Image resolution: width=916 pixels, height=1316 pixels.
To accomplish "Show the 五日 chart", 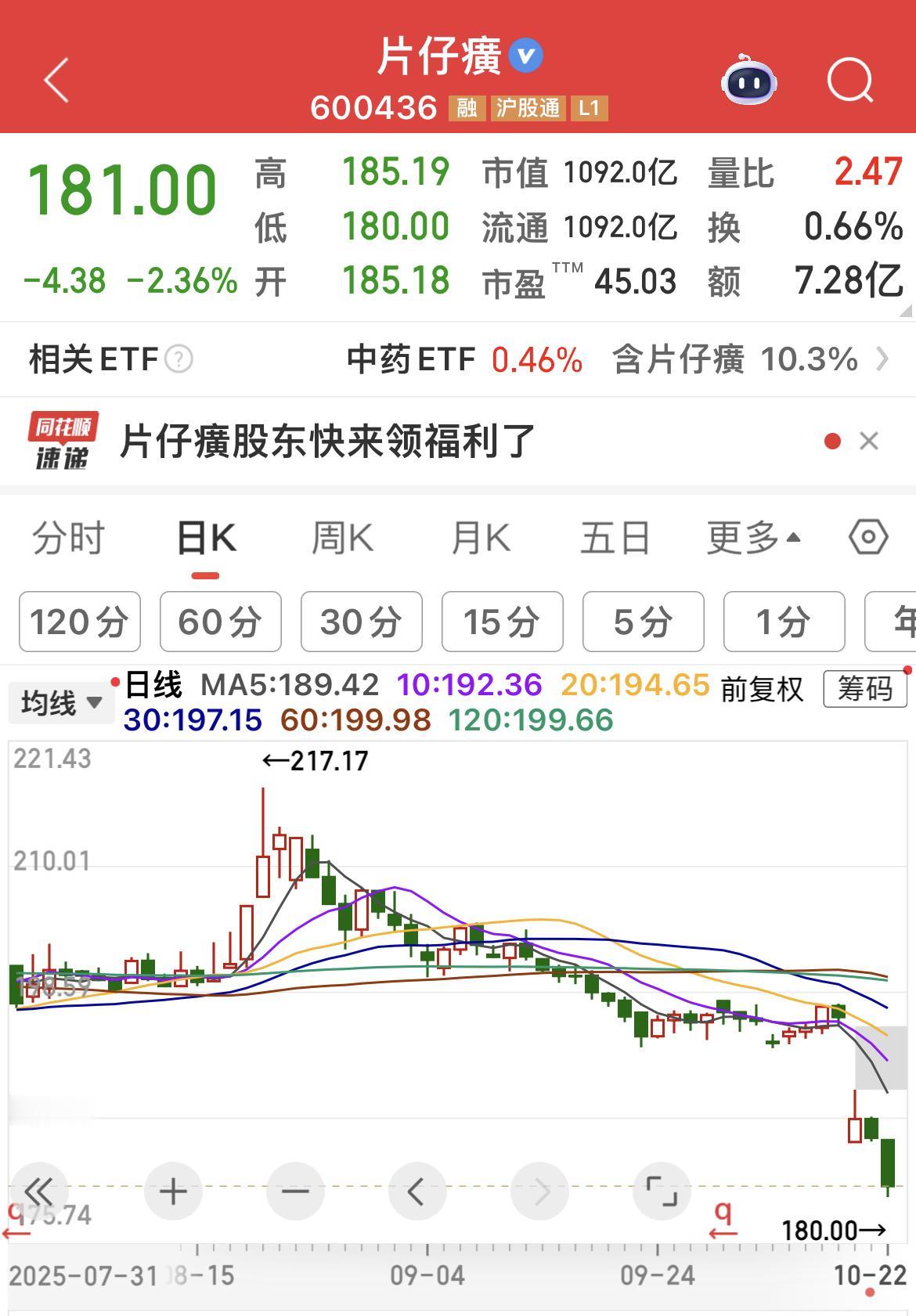I will (615, 539).
